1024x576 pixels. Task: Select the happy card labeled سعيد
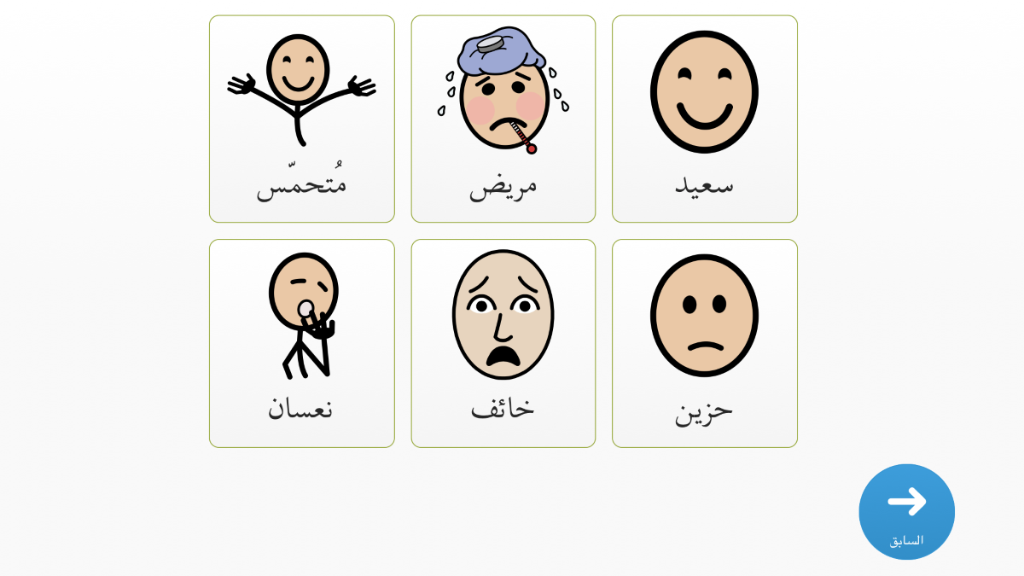(704, 119)
